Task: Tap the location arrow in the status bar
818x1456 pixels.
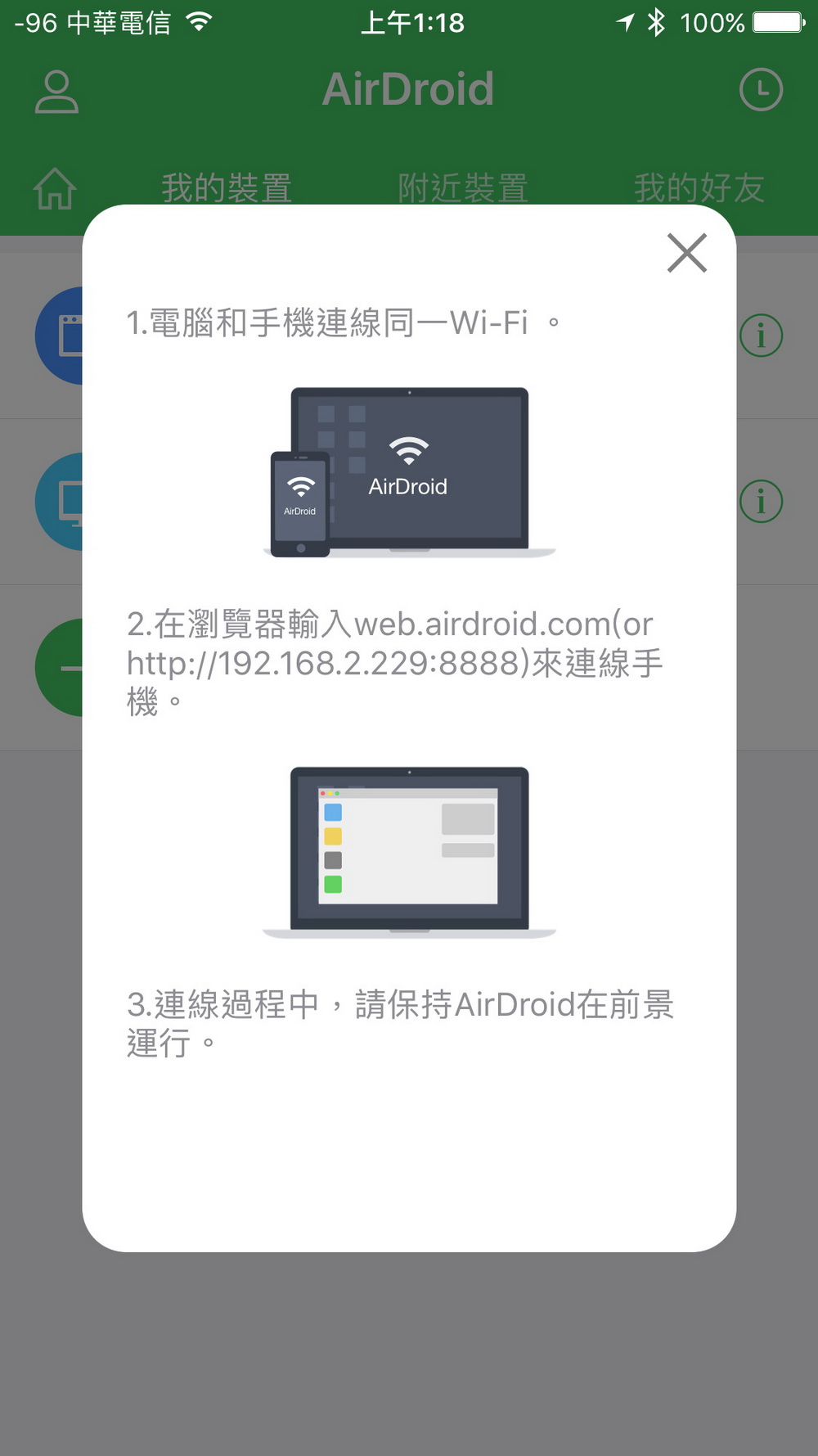Action: coord(623,22)
